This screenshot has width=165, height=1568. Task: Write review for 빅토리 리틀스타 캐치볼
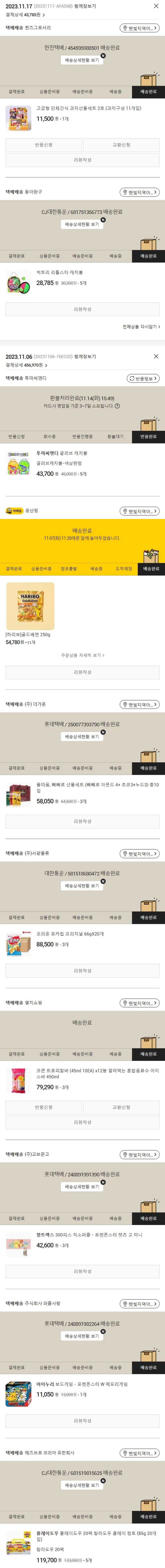82,309
